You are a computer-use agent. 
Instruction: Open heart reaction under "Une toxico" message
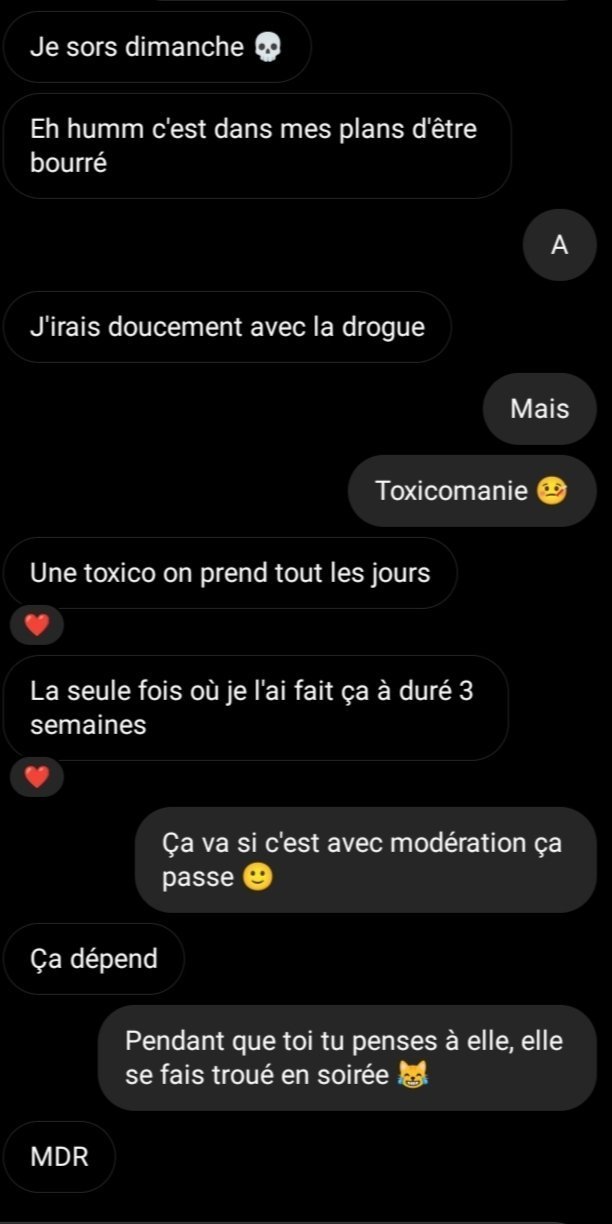37,626
